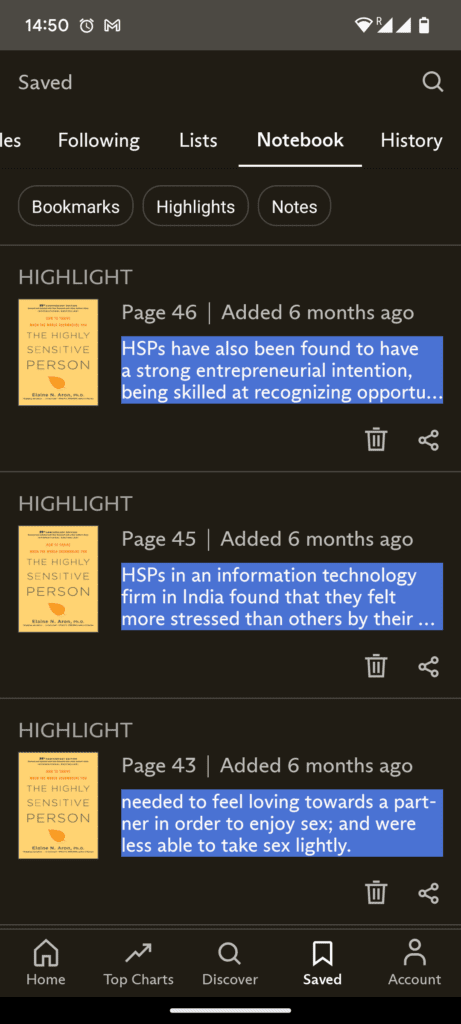The height and width of the screenshot is (1024, 461).
Task: Filter by Notes chip
Action: 294,206
